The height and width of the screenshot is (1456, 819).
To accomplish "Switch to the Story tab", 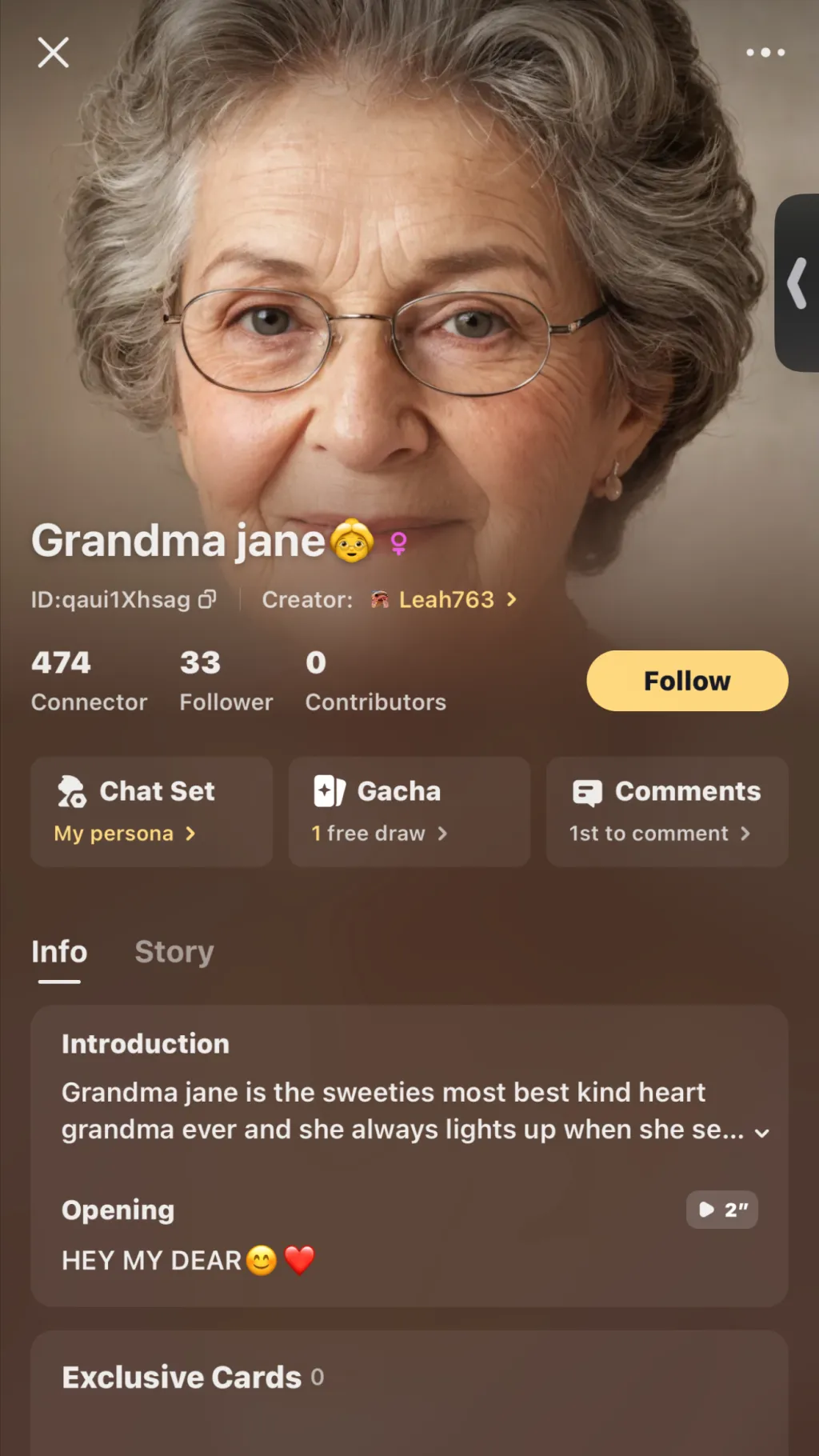I will pyautogui.click(x=174, y=952).
